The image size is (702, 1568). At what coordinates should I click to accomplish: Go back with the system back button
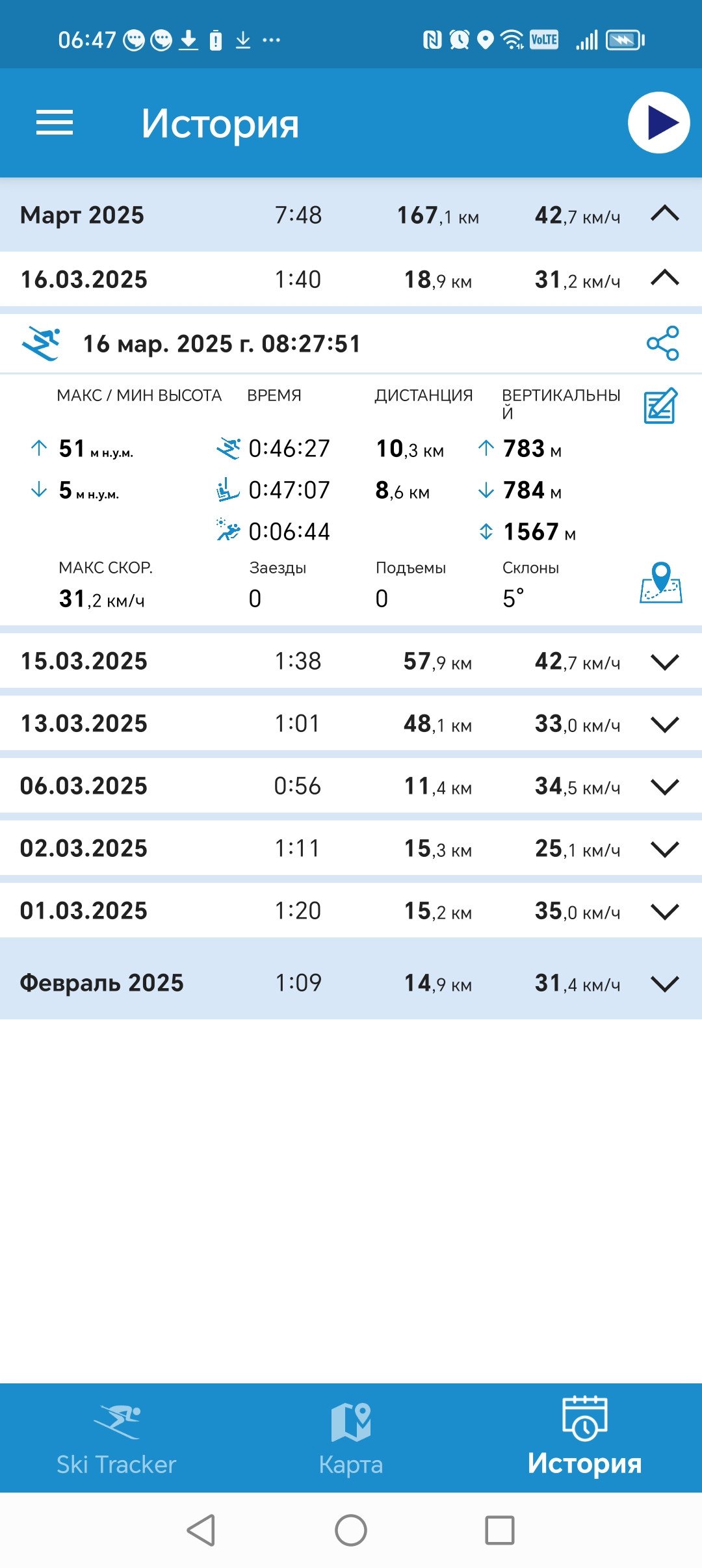(x=201, y=1530)
